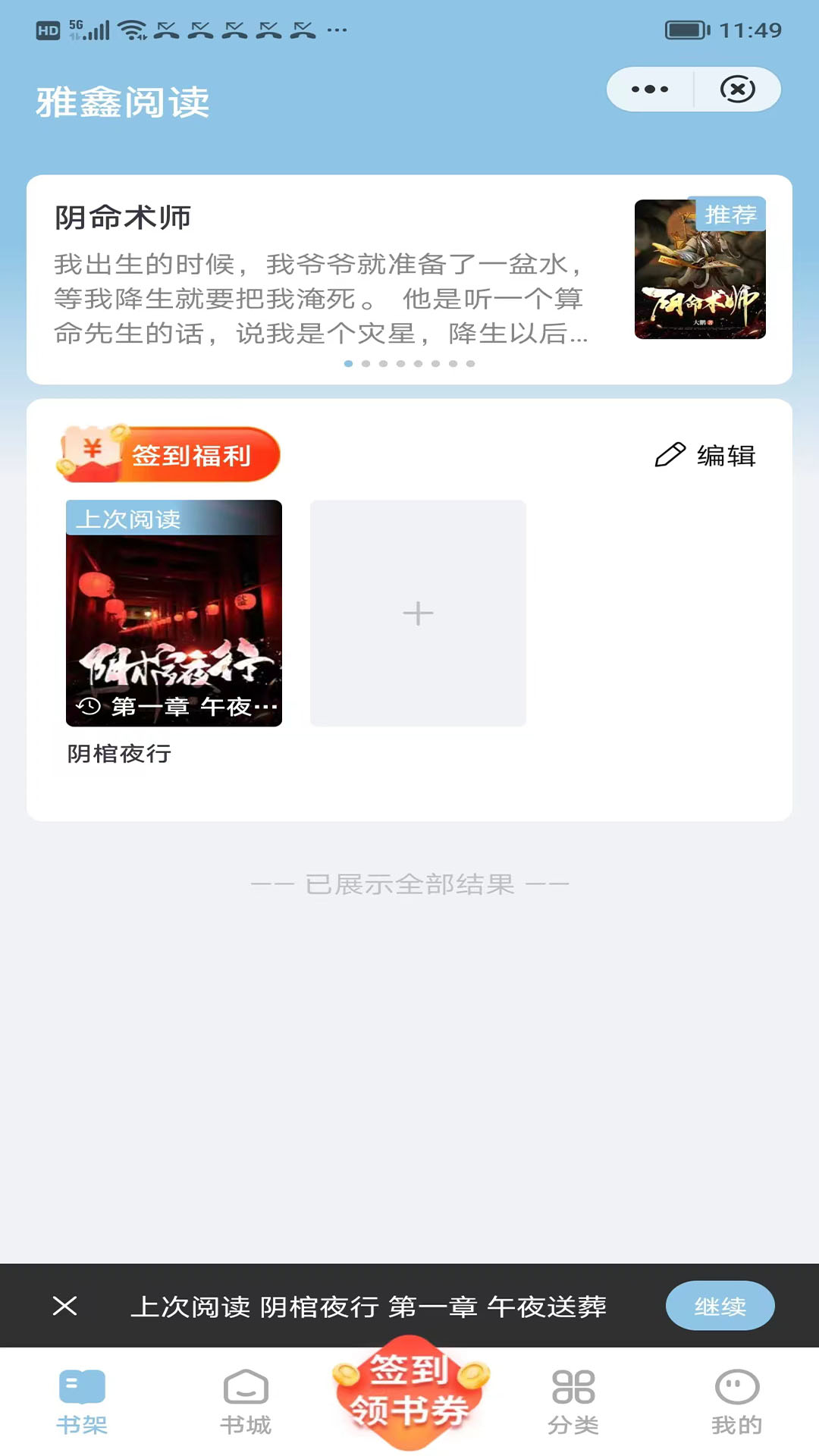The image size is (819, 1456).
Task: Select the first carousel dot indicator
Action: tap(350, 363)
